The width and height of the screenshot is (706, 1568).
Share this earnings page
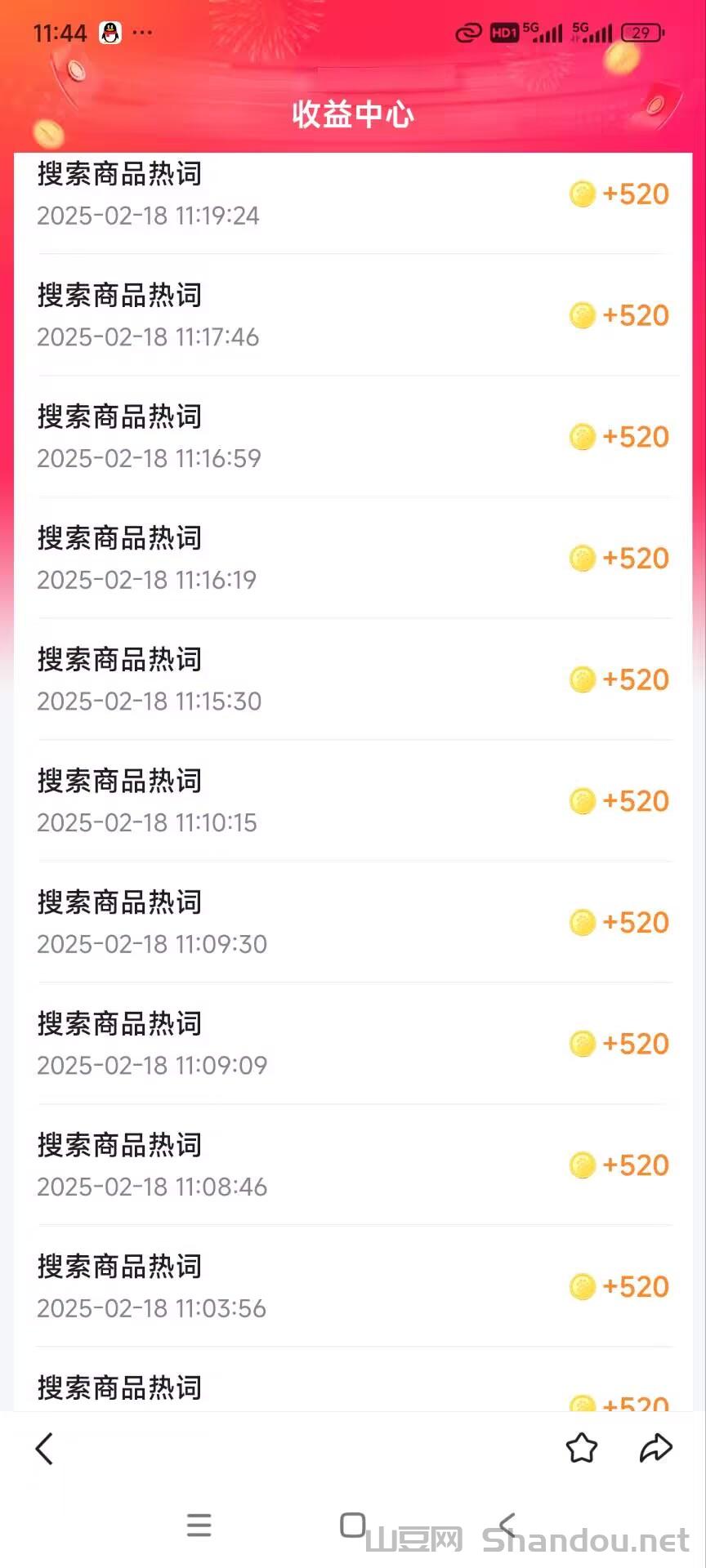click(x=655, y=1448)
